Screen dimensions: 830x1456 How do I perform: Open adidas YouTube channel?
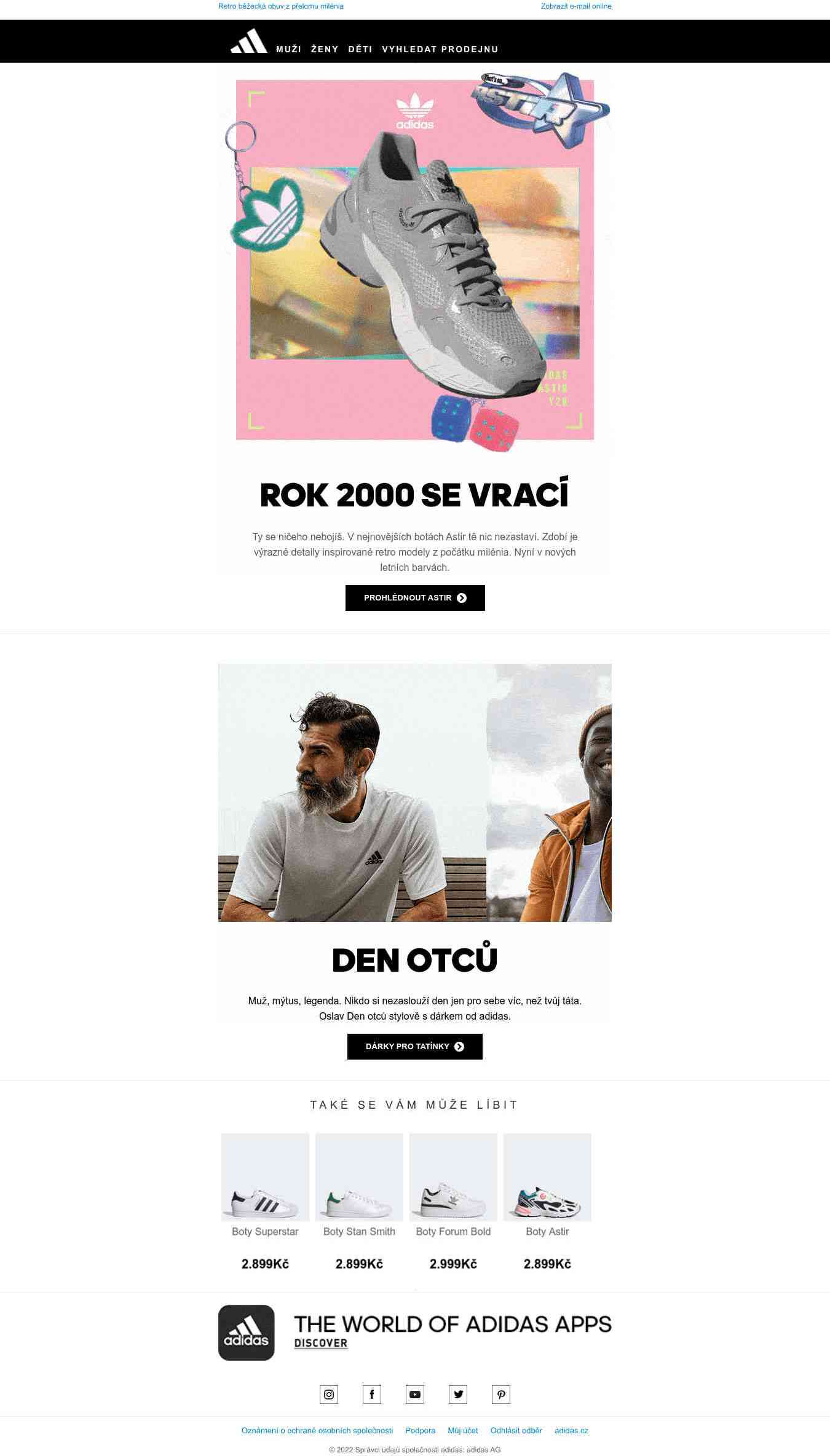[x=415, y=1395]
